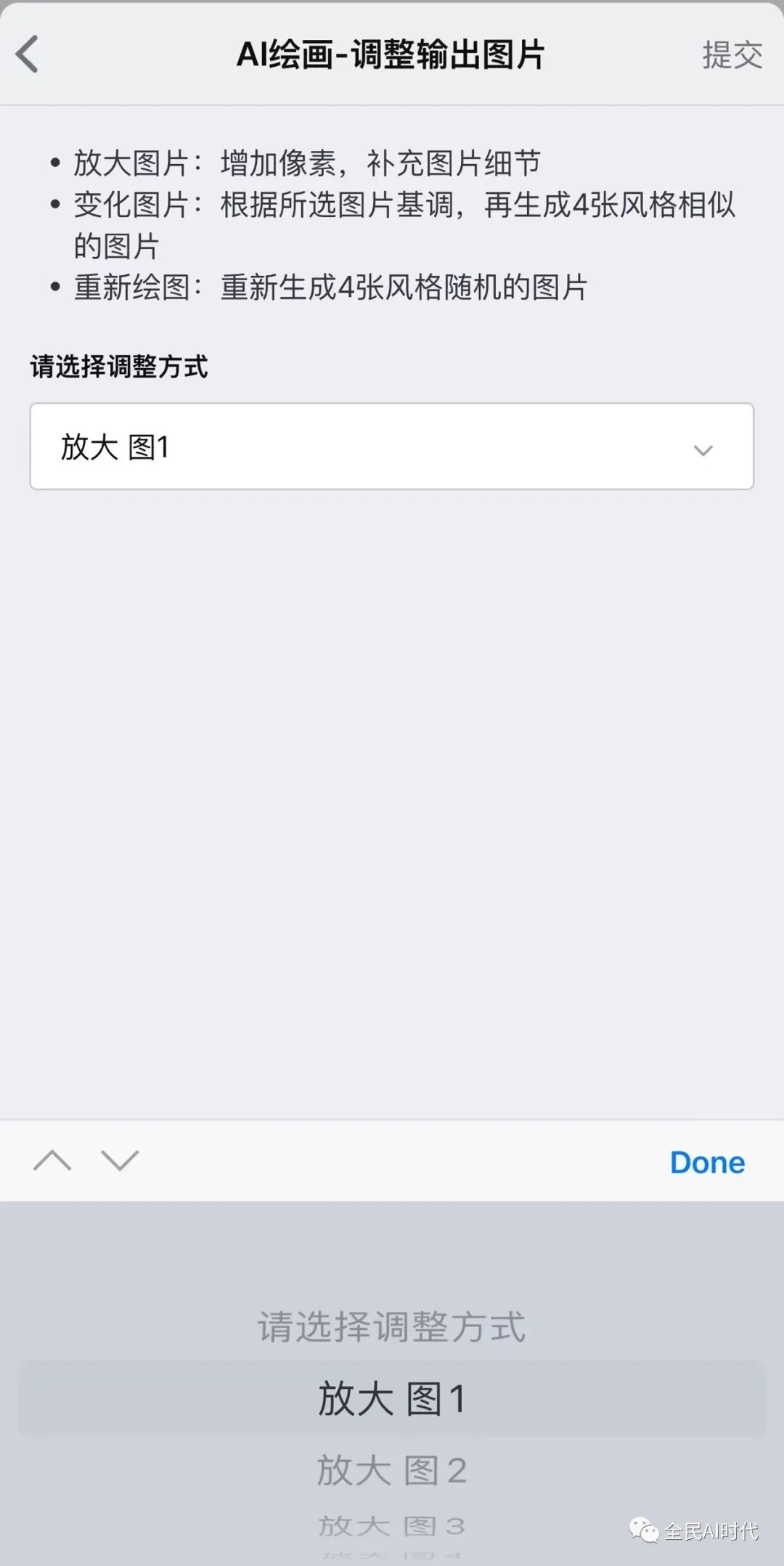Viewport: 784px width, 1566px height.
Task: Select 放大 图1 in the picker wheel
Action: [x=391, y=1398]
